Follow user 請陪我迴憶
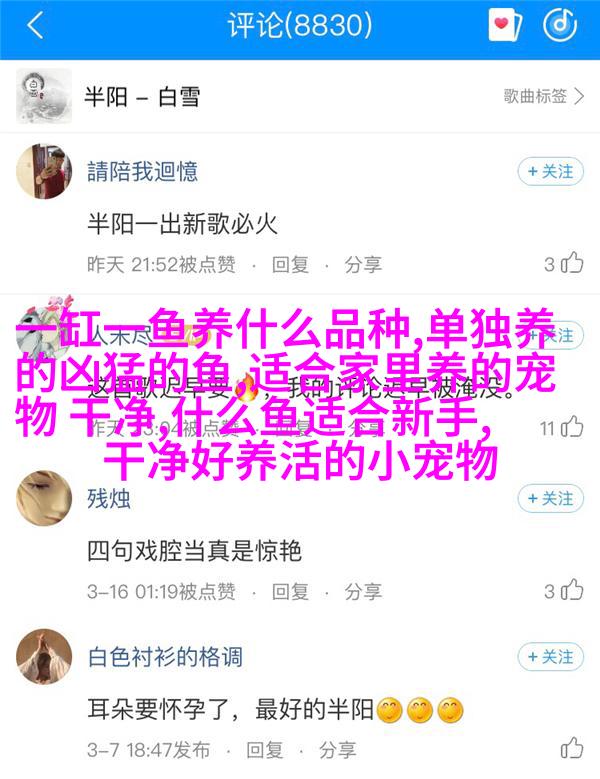600x779 pixels. [550, 172]
